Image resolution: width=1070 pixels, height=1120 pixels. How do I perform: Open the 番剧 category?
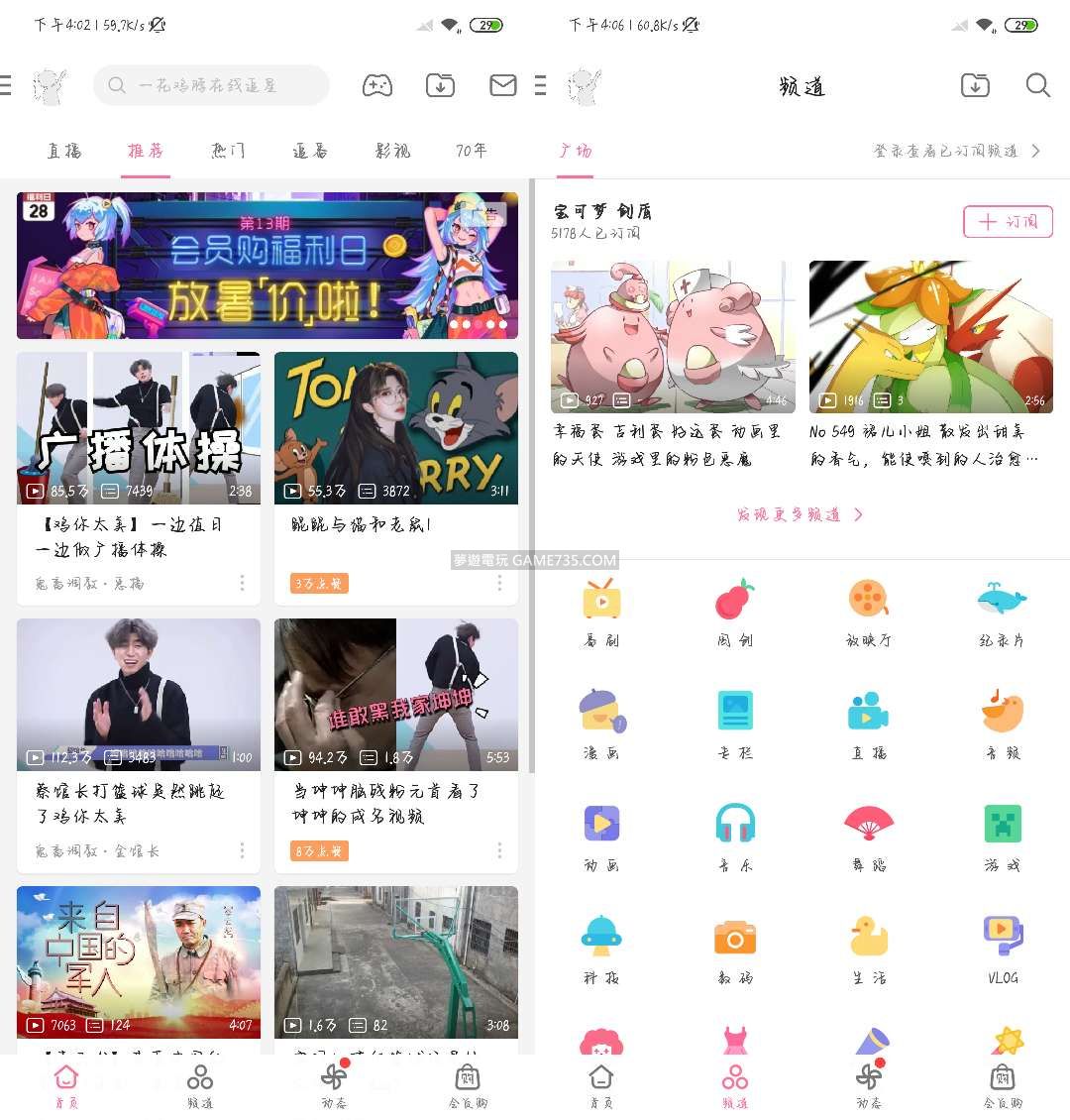[x=601, y=612]
